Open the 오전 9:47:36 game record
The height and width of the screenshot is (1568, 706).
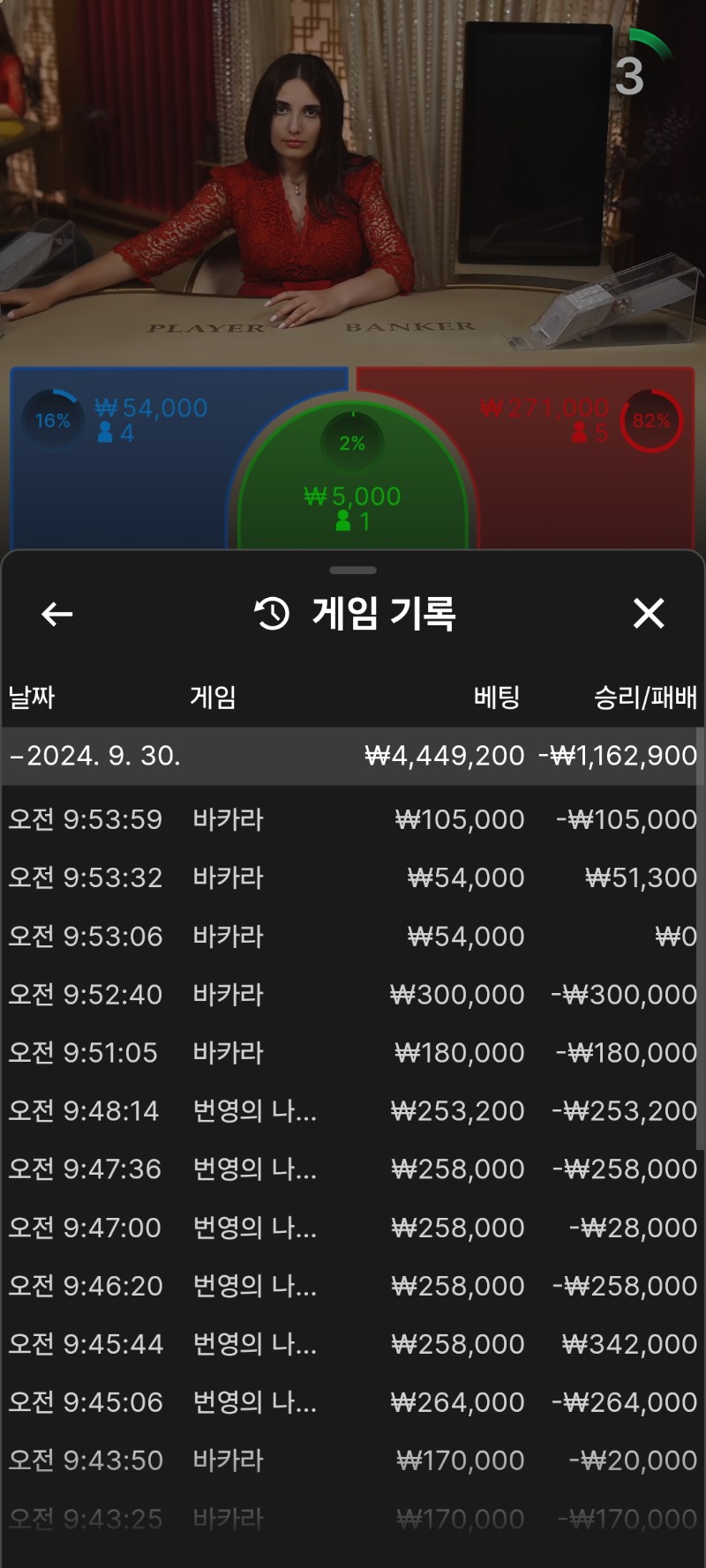click(353, 1169)
